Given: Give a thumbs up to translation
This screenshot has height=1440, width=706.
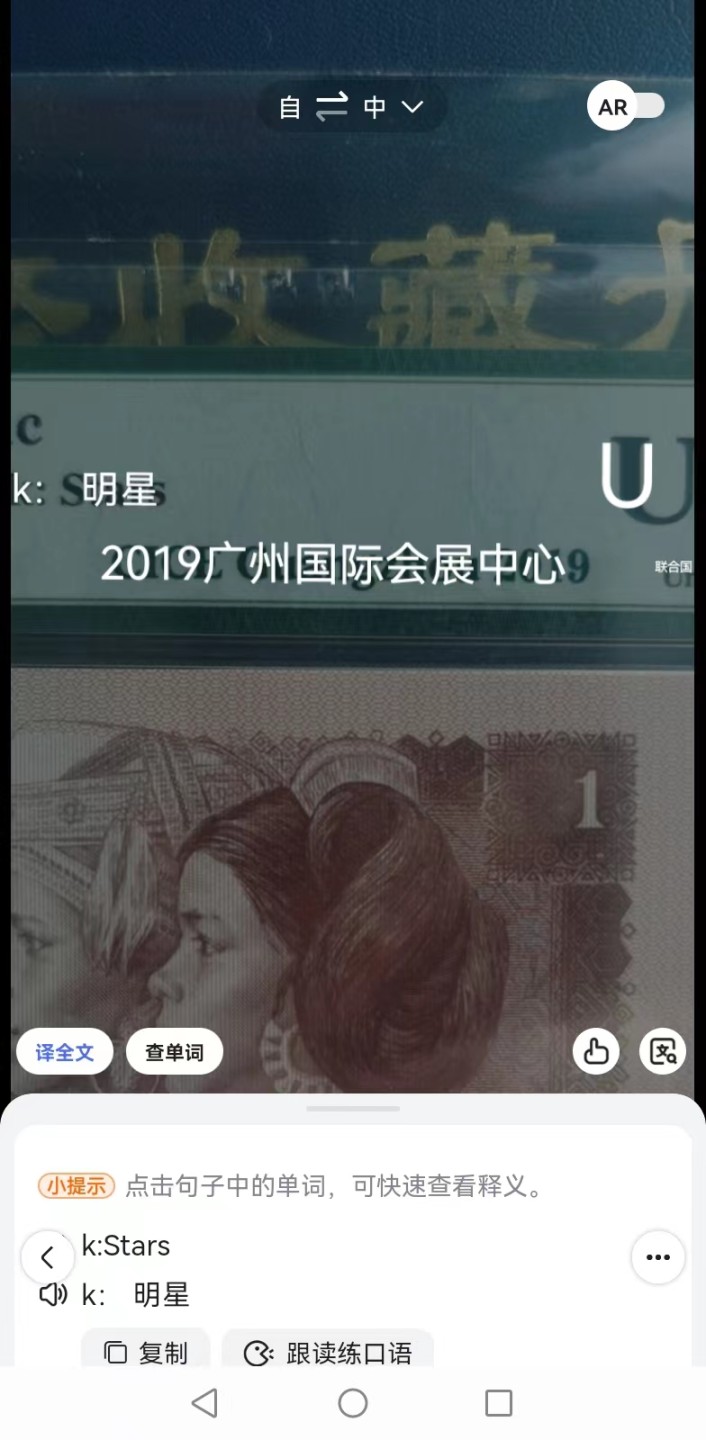Looking at the screenshot, I should tap(596, 1052).
